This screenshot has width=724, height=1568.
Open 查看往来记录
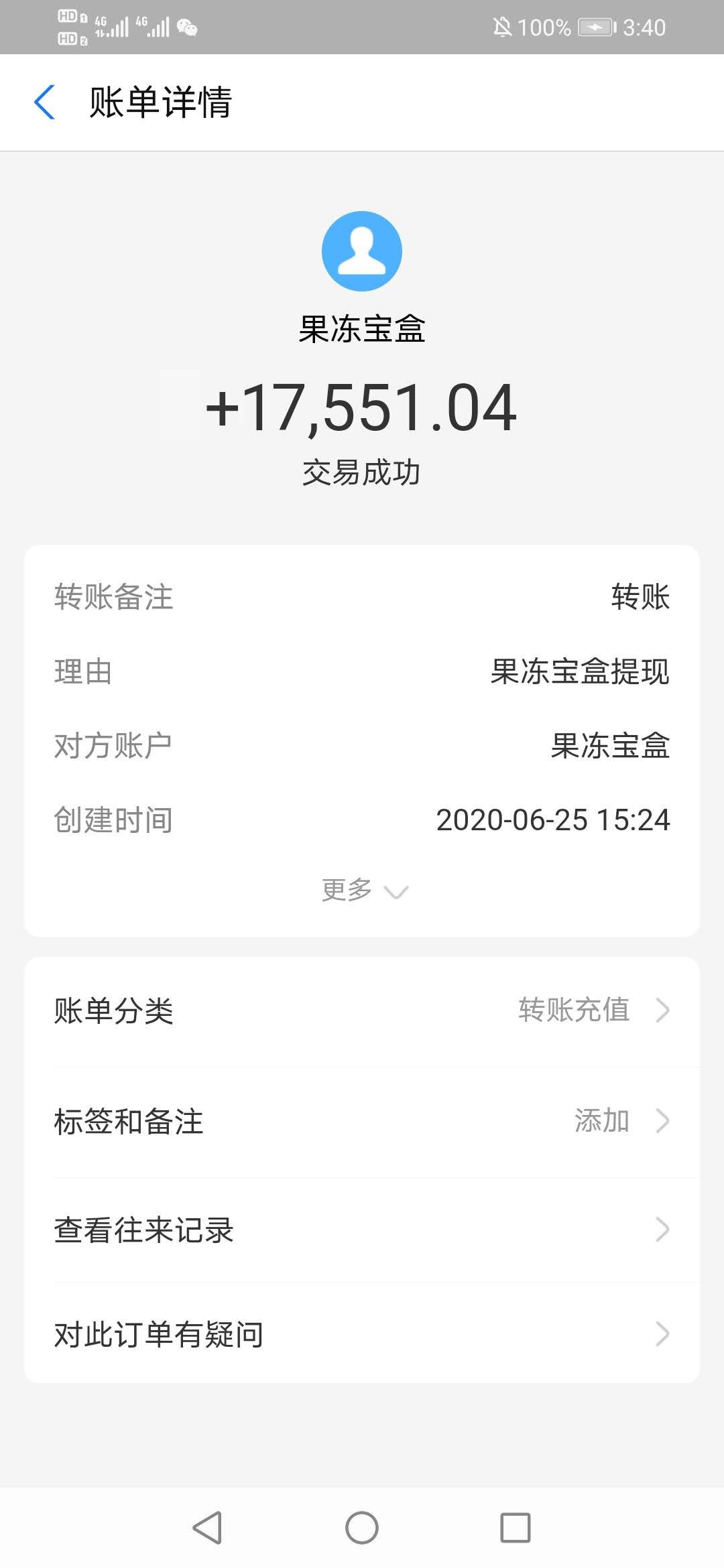362,1230
